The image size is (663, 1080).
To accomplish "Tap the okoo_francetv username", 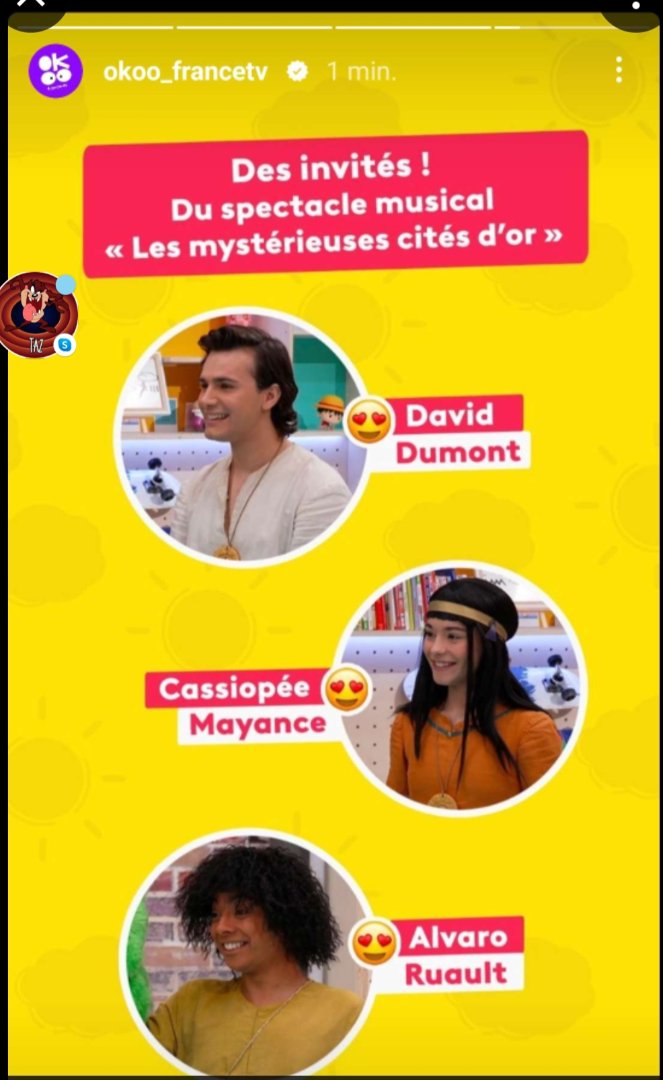I will click(x=186, y=71).
